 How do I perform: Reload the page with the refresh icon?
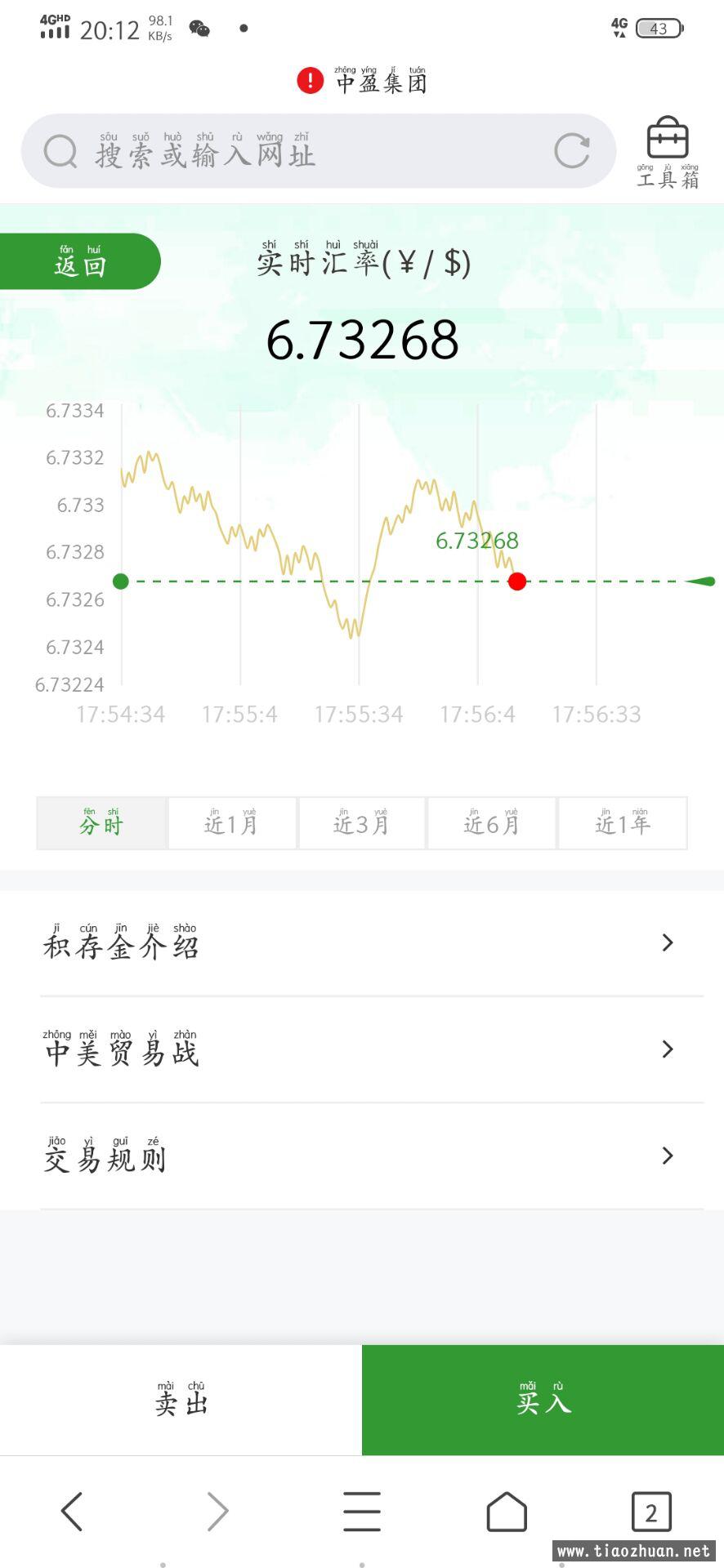[x=571, y=151]
